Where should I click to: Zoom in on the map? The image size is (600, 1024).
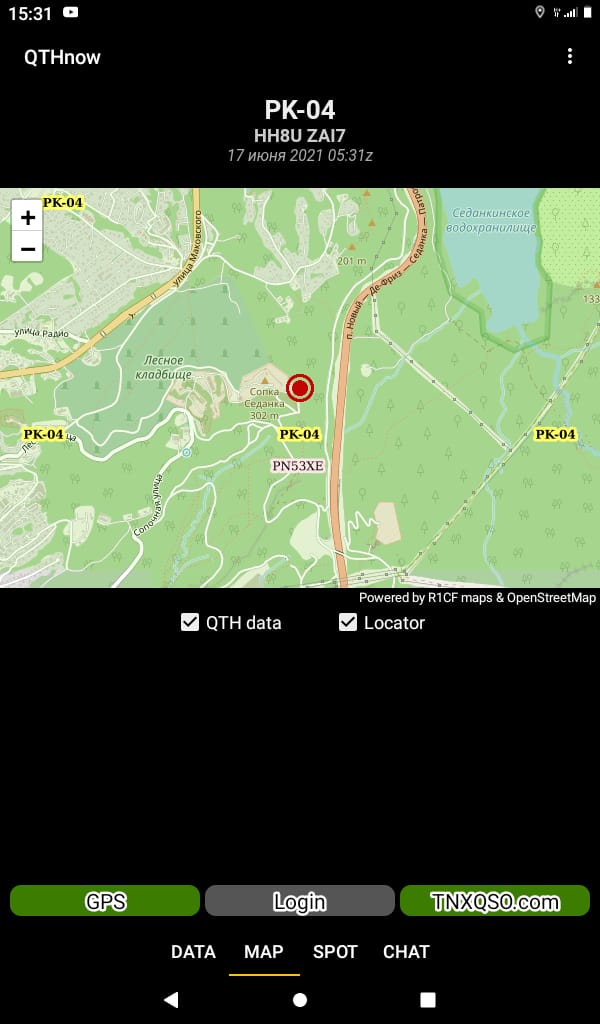pyautogui.click(x=27, y=217)
